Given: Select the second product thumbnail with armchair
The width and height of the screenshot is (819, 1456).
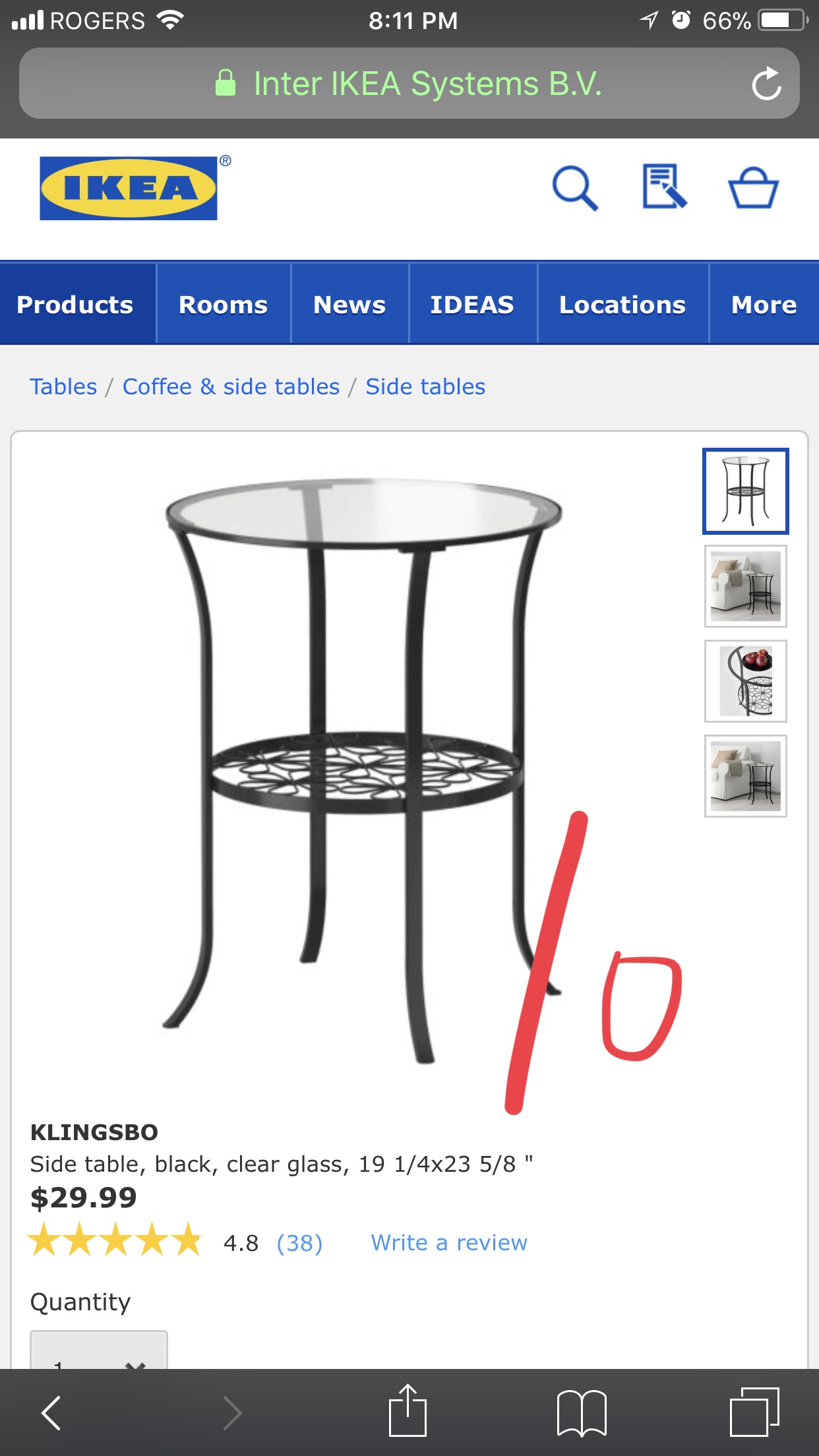Looking at the screenshot, I should [746, 586].
